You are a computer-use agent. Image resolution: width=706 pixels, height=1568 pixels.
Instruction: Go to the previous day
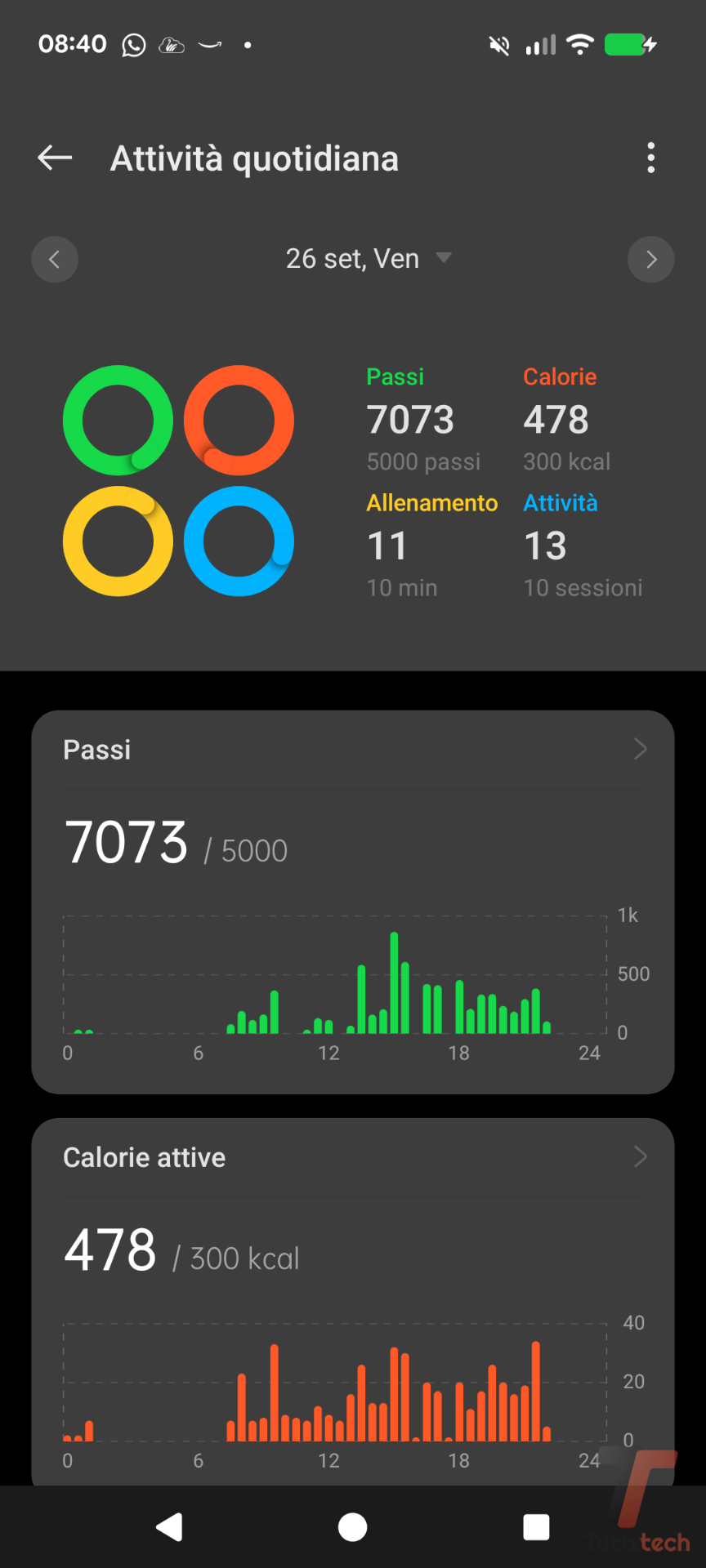[x=55, y=260]
